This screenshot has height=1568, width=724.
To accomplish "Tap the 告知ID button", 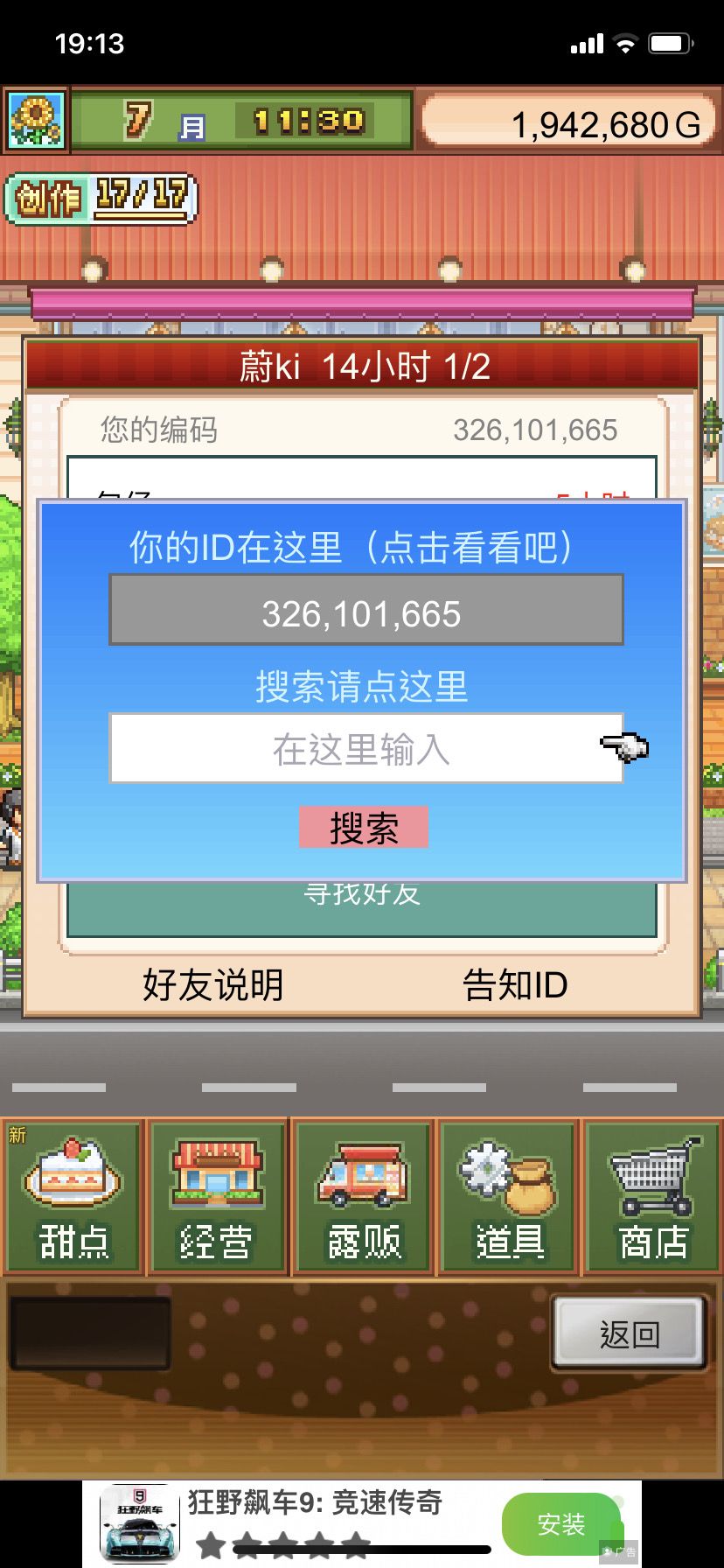I will pos(515,984).
